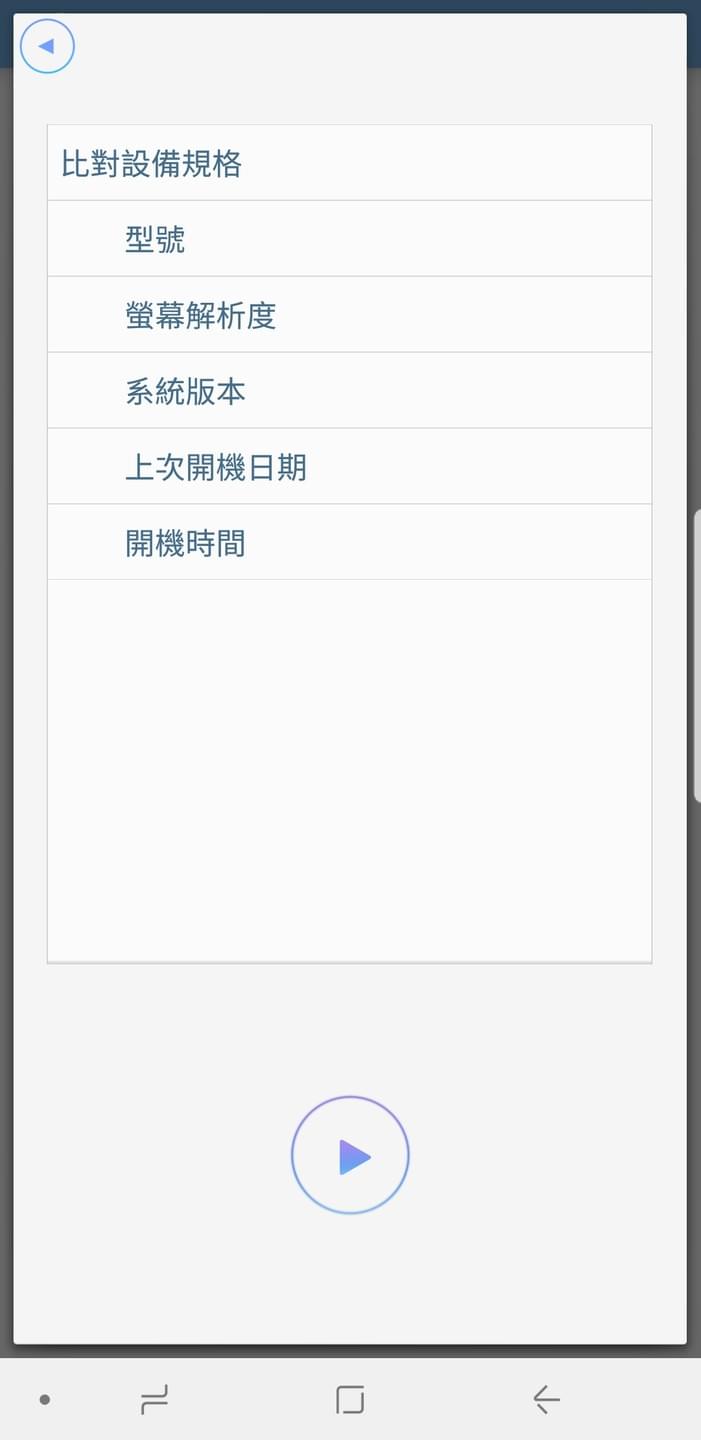
Task: Select the 型號 row
Action: pos(349,239)
